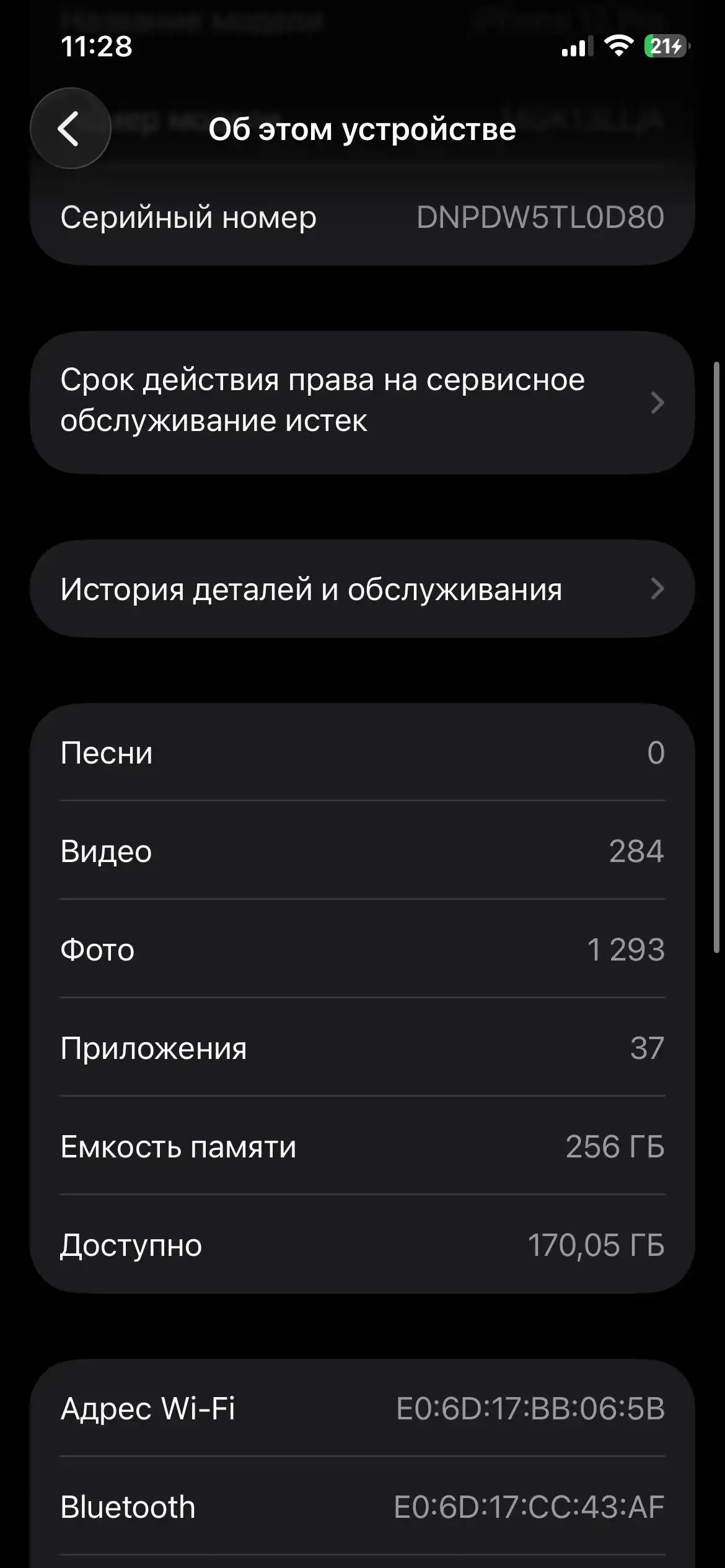Select the Песни row

(362, 753)
